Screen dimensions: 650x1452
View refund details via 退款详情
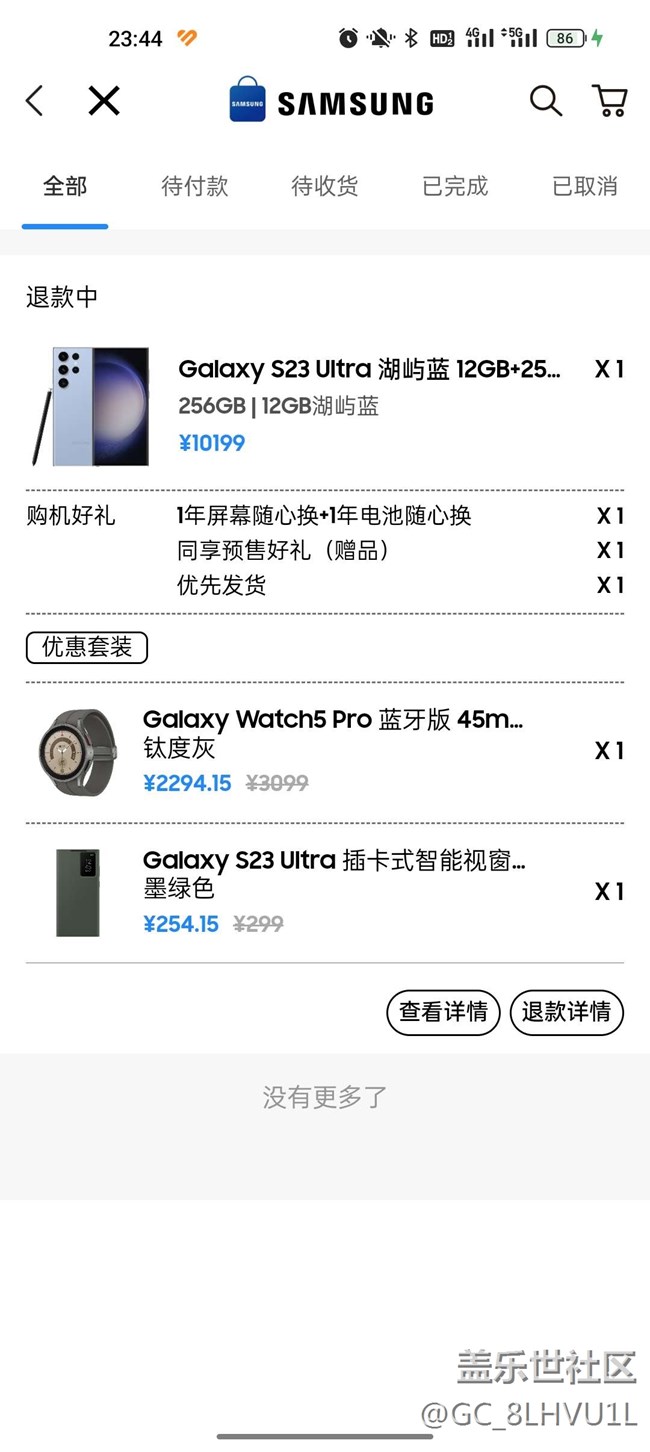[x=566, y=1012]
